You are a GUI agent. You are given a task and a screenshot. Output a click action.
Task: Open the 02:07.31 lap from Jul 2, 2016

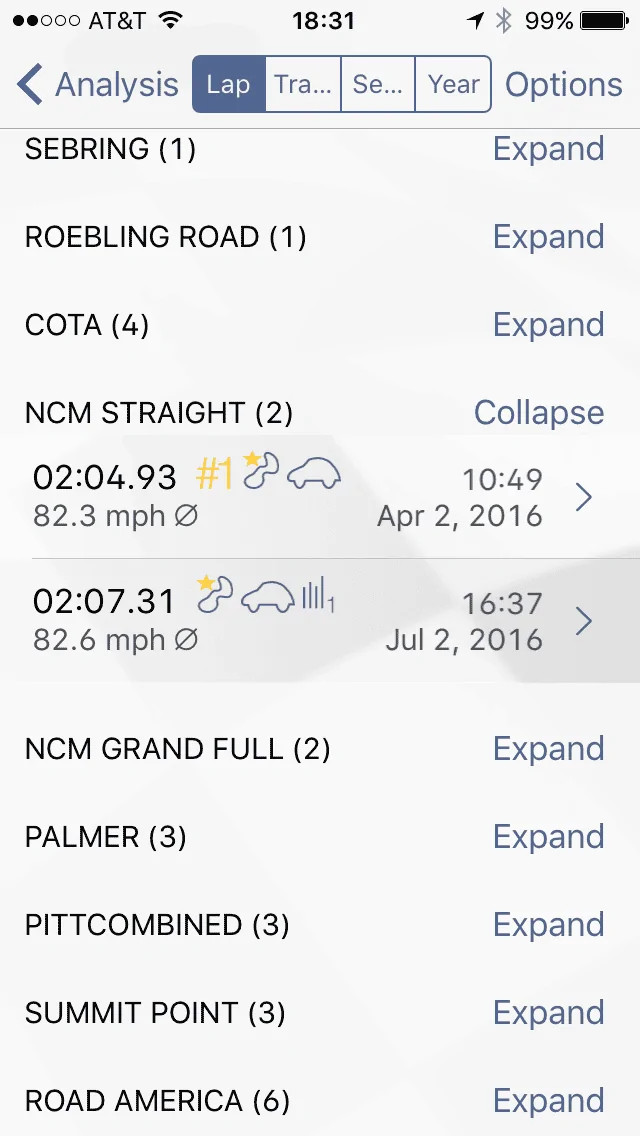point(320,621)
